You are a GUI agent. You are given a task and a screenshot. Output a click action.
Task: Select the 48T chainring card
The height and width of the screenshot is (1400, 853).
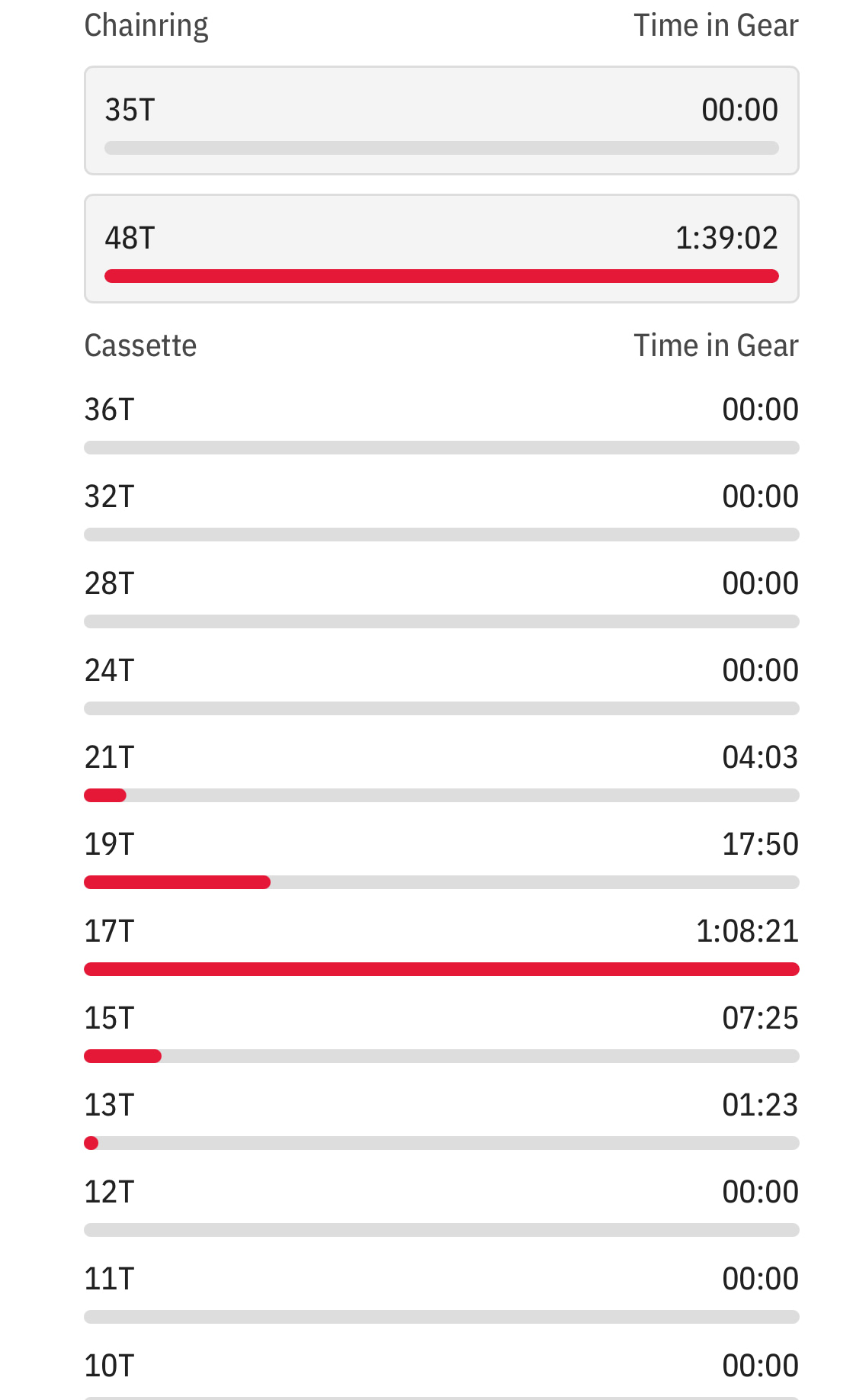point(441,249)
